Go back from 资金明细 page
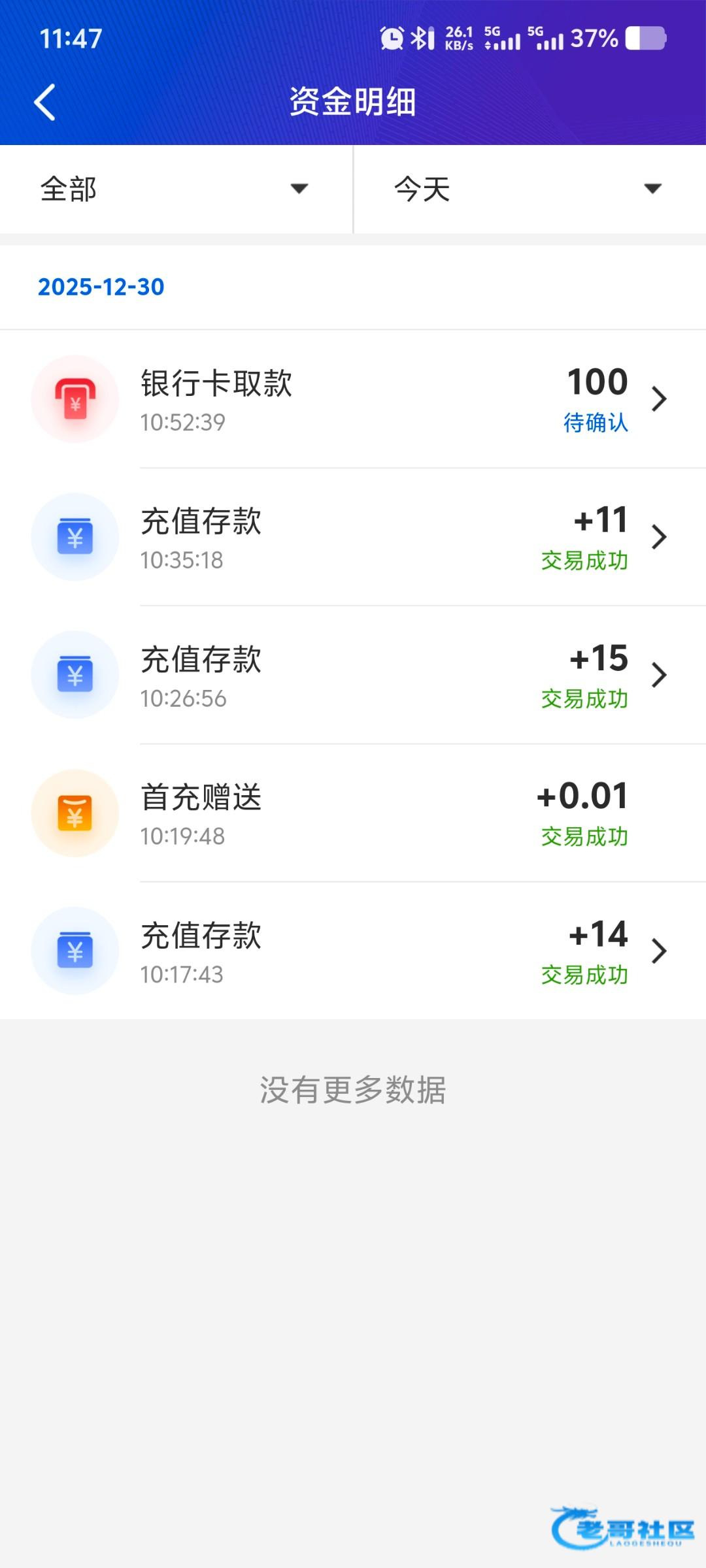Image resolution: width=706 pixels, height=1568 pixels. click(x=44, y=103)
